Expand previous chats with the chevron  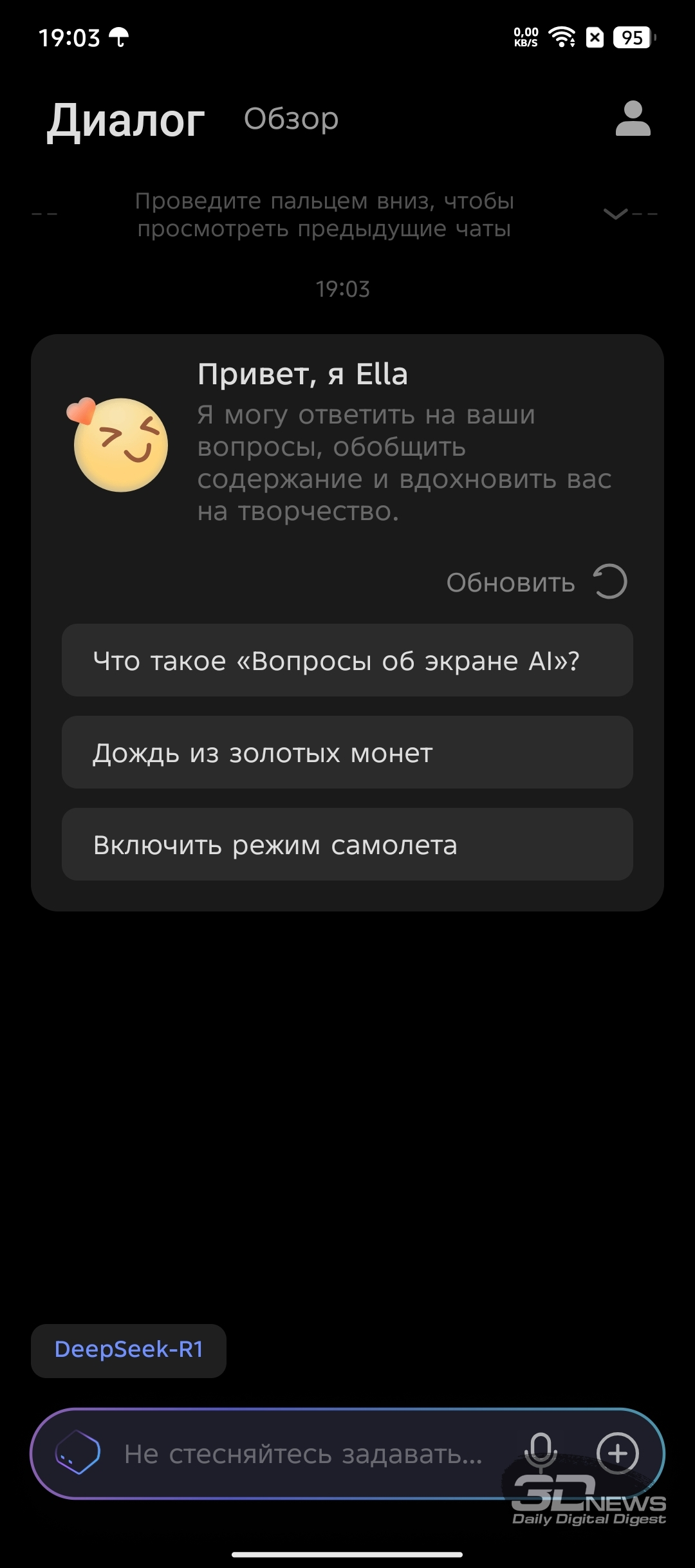616,214
